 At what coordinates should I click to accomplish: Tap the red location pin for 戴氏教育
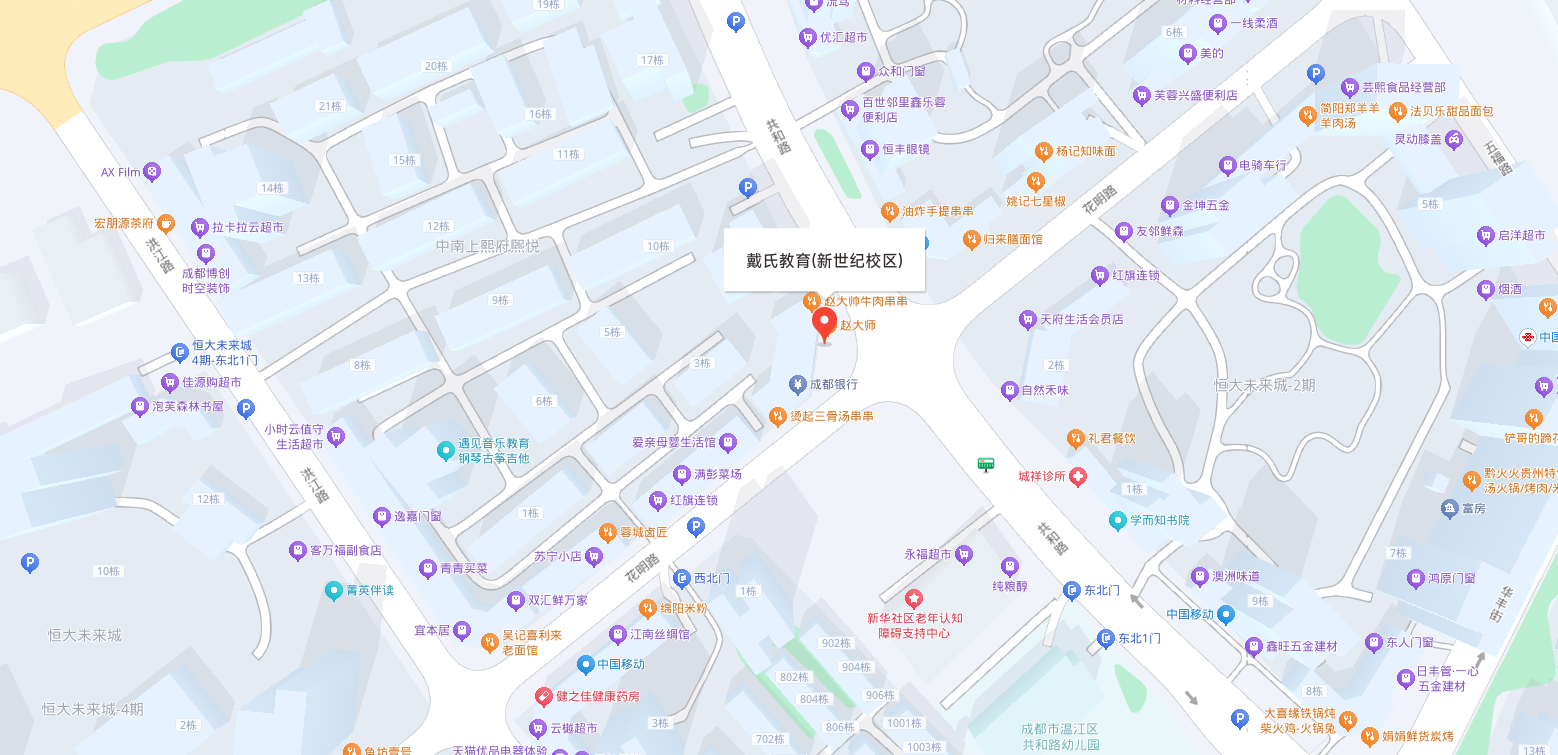824,324
